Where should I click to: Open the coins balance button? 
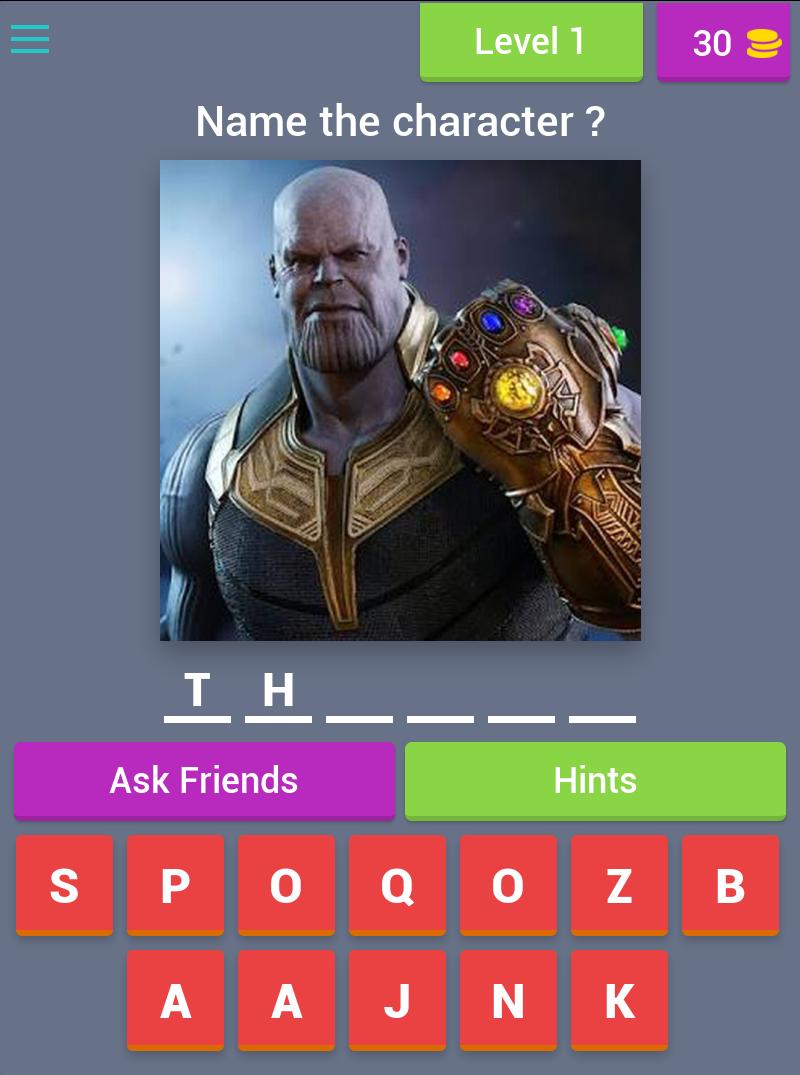722,42
